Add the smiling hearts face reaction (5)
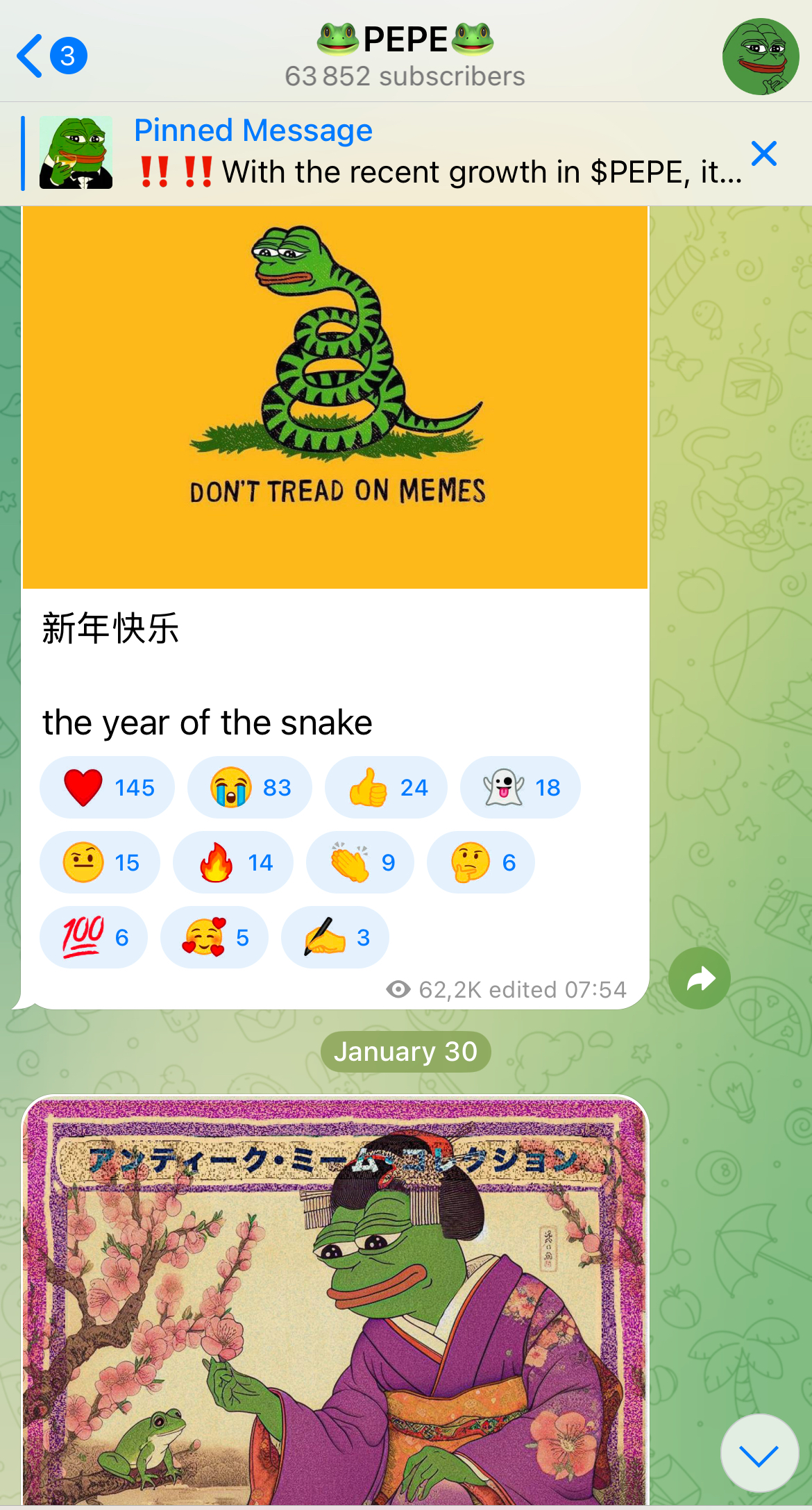The image size is (812, 1510). [x=214, y=937]
